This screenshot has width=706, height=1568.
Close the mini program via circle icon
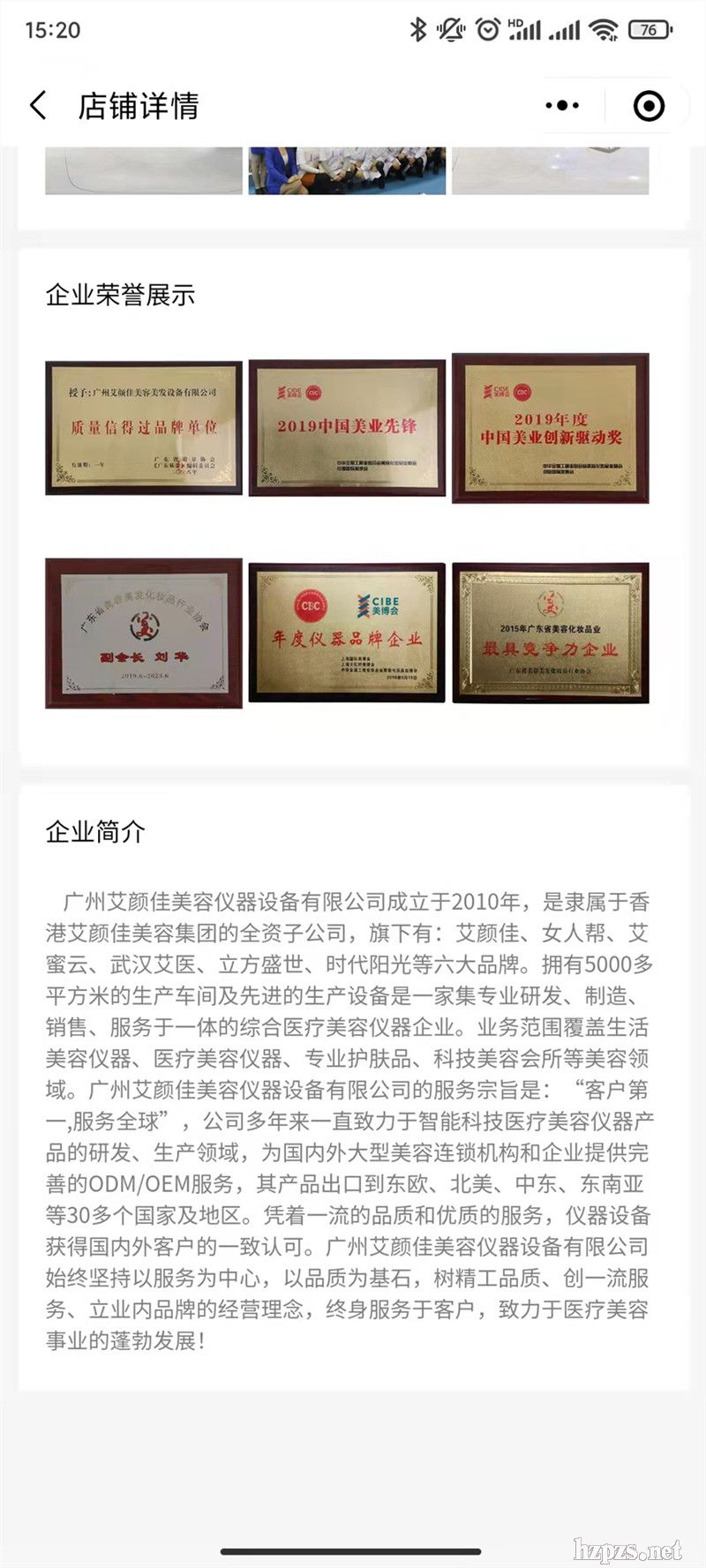[x=649, y=106]
